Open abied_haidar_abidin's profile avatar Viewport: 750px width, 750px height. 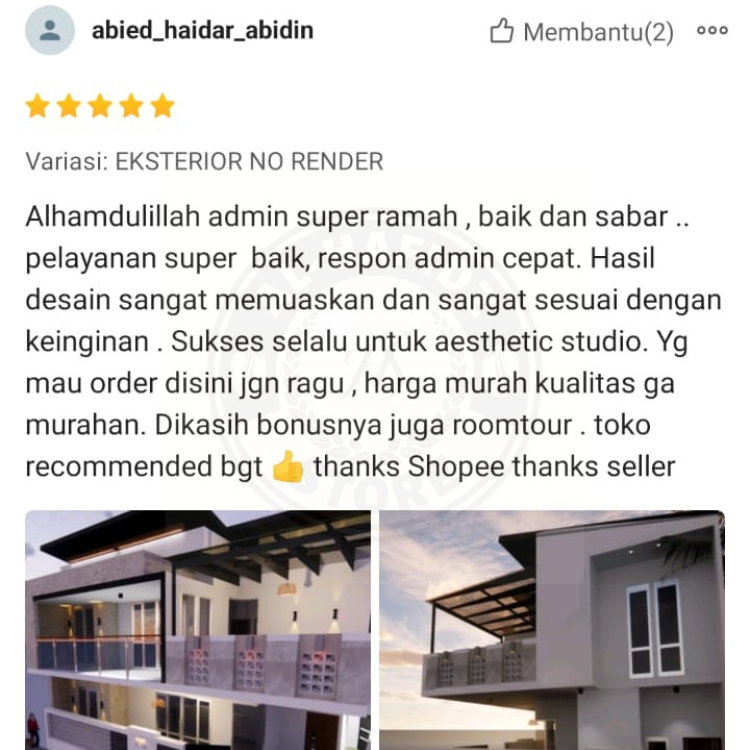(x=49, y=30)
